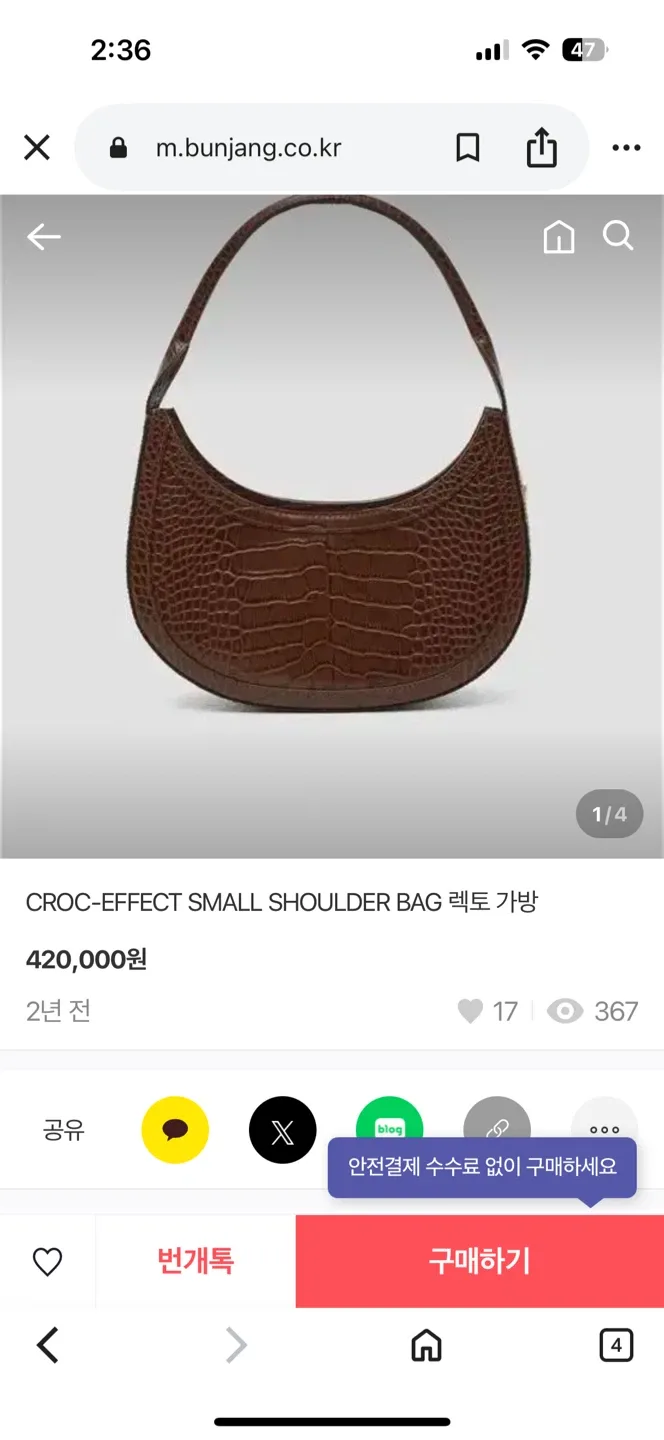The image size is (664, 1440).
Task: Navigate back in browser bottom bar
Action: (x=47, y=1346)
